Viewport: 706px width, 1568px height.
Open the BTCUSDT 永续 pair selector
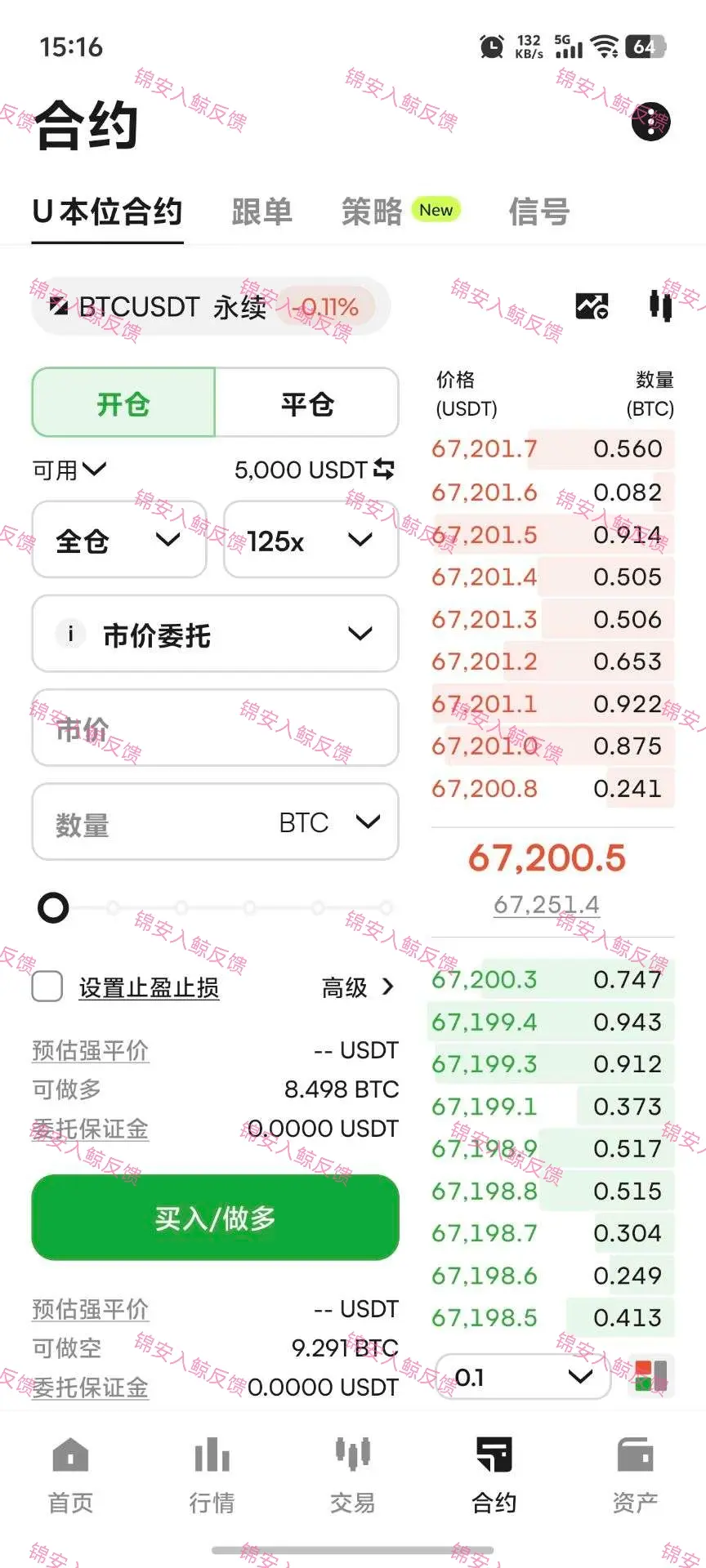(x=211, y=307)
